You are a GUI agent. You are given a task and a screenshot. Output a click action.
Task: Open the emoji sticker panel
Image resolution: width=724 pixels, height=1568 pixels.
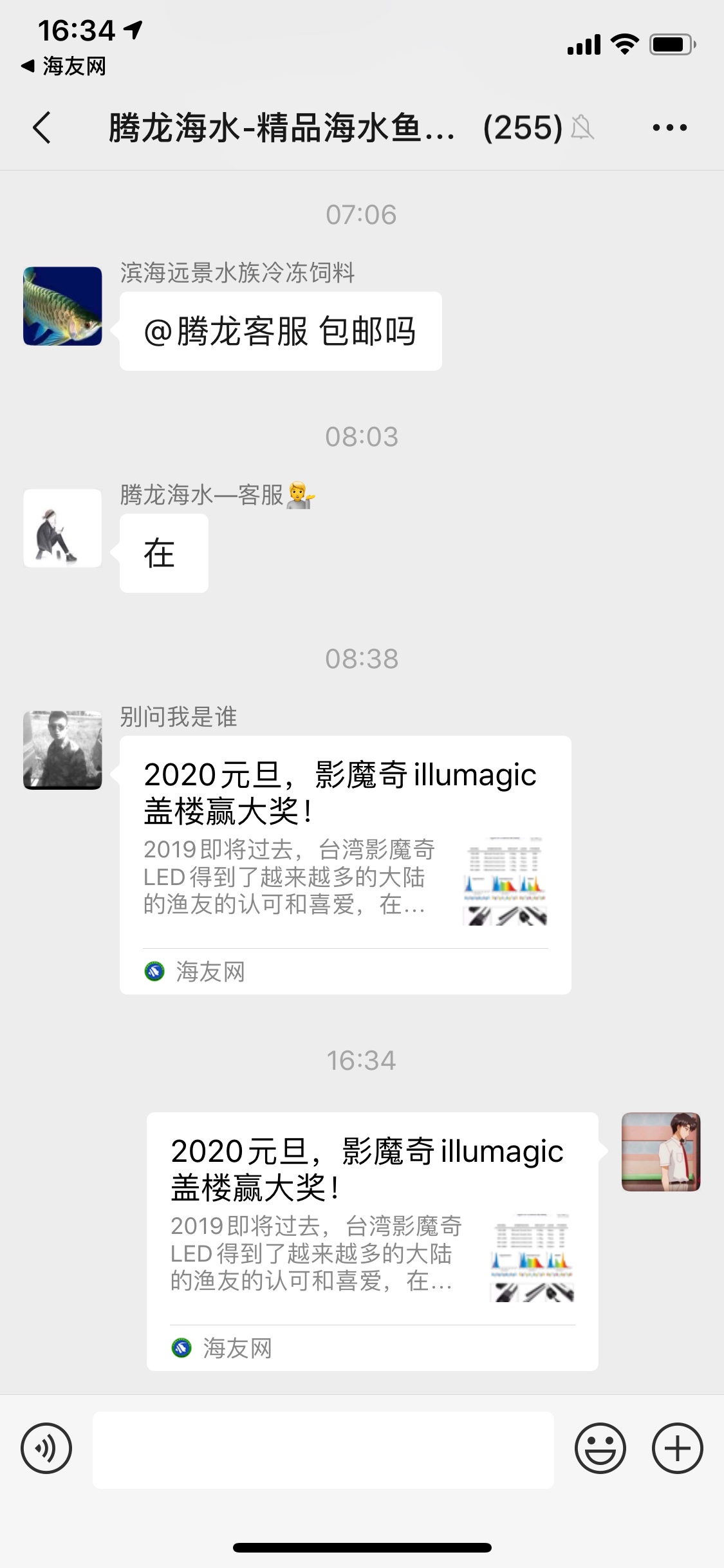coord(600,1448)
